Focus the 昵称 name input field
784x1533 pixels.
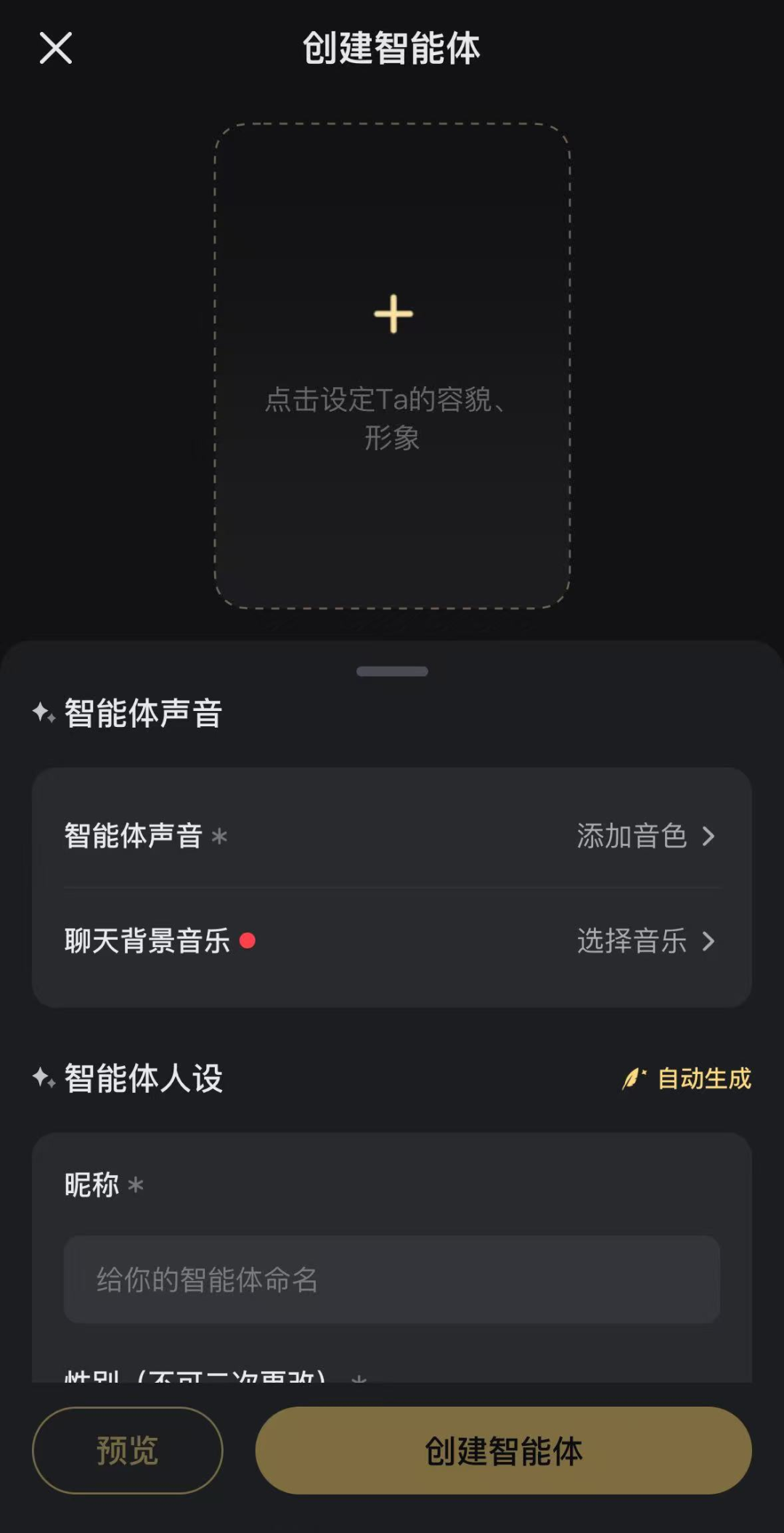coord(392,1280)
